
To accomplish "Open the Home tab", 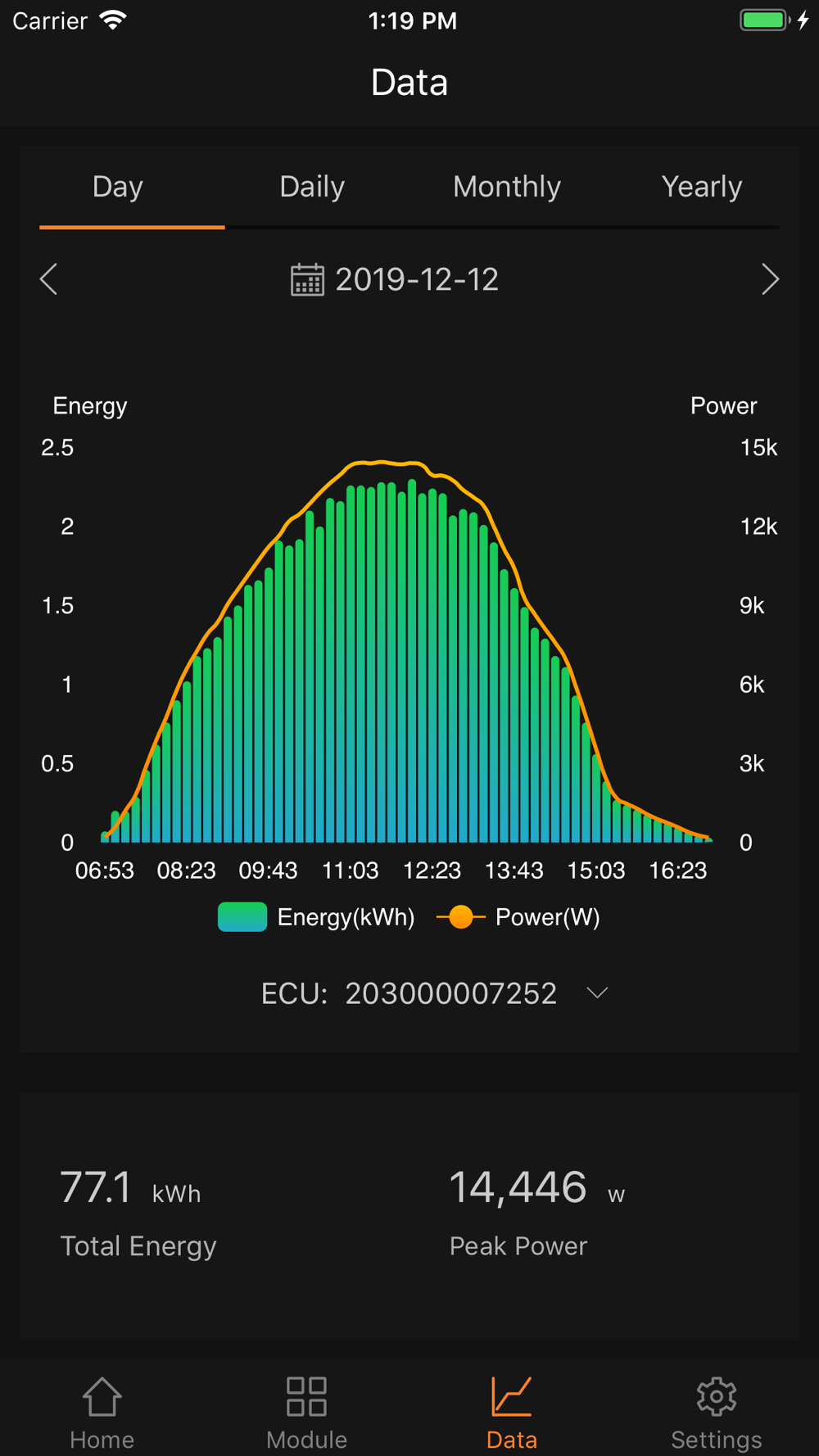I will click(x=102, y=1413).
